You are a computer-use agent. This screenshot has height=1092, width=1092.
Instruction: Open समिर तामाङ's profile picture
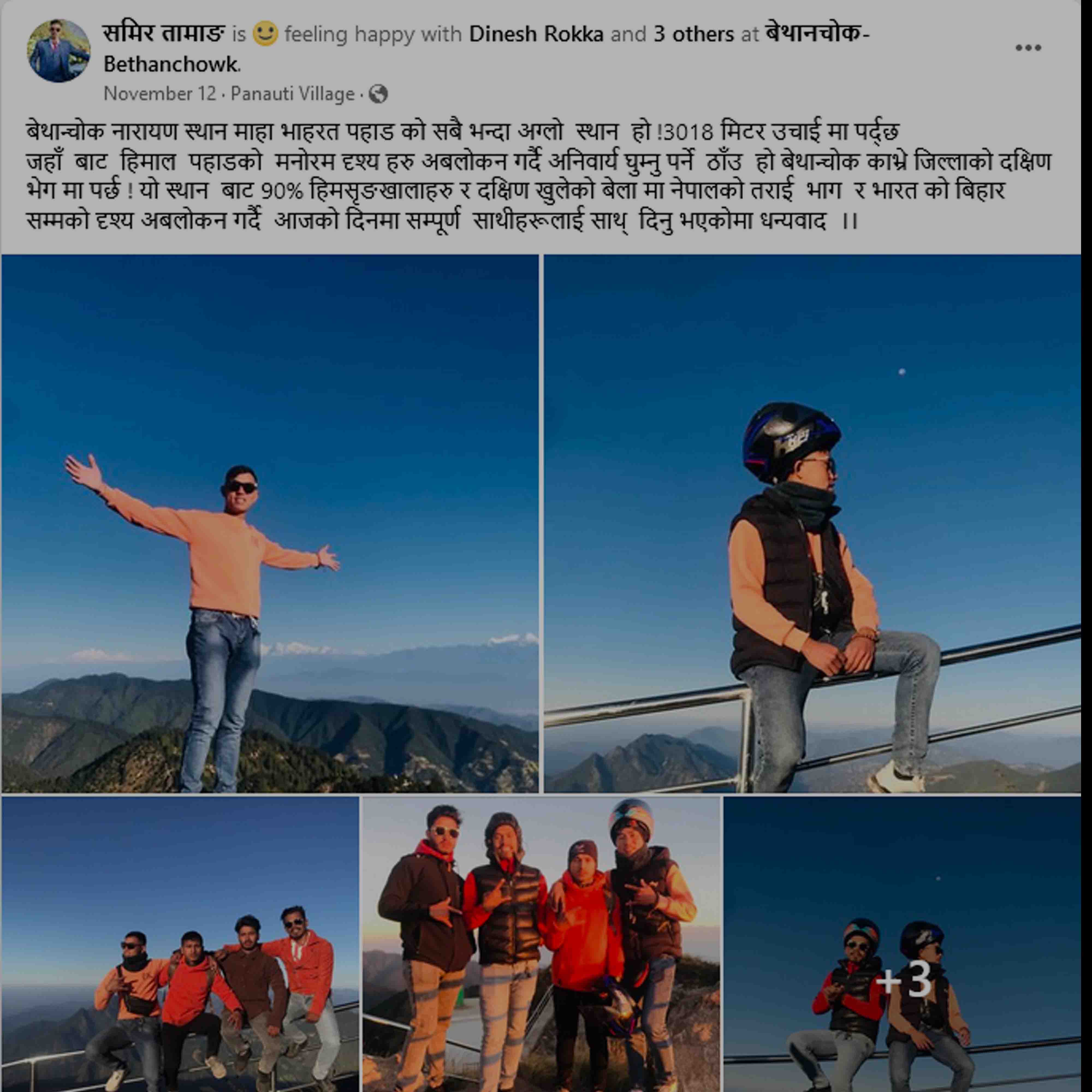point(58,50)
